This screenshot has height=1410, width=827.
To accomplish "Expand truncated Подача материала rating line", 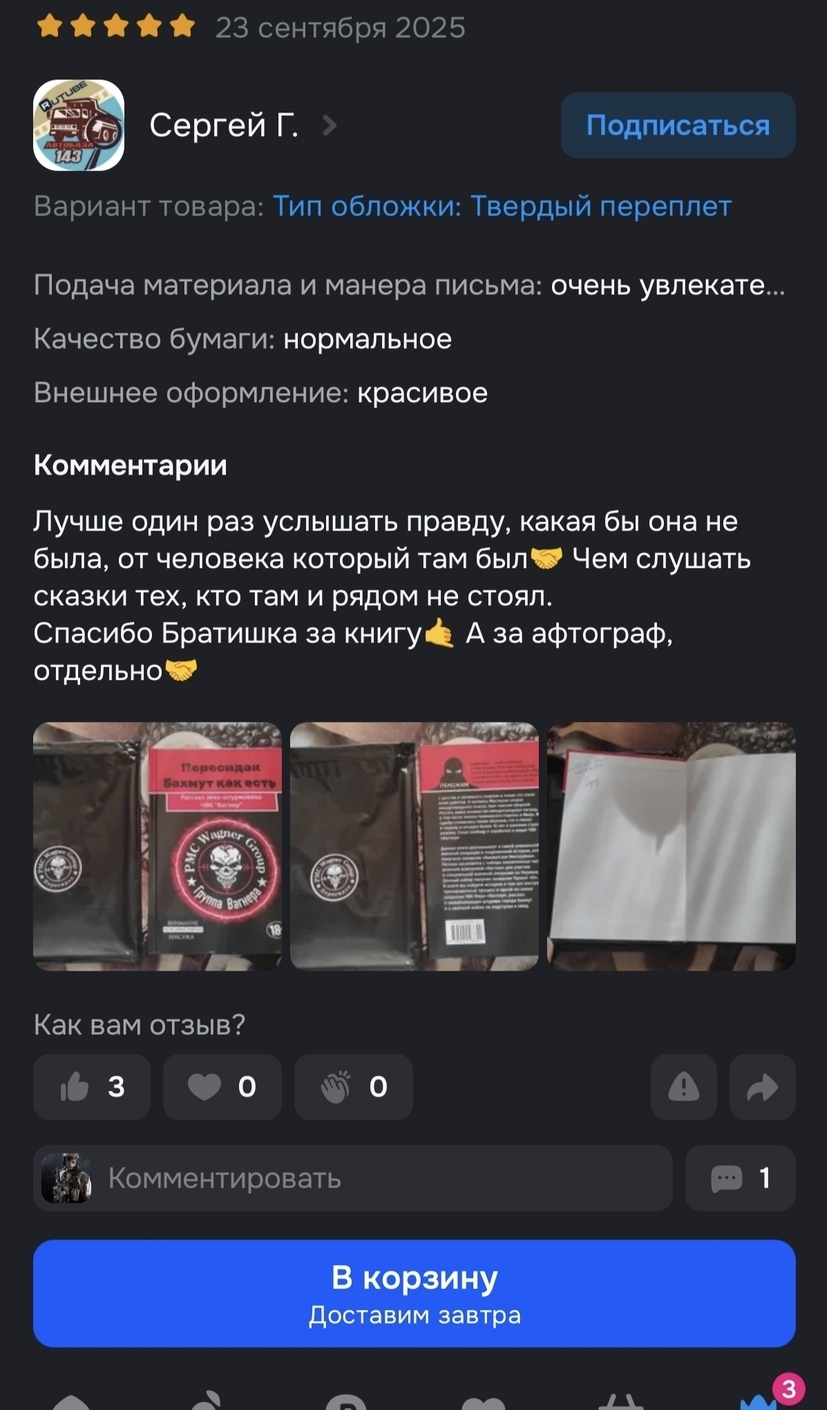I will pos(667,286).
